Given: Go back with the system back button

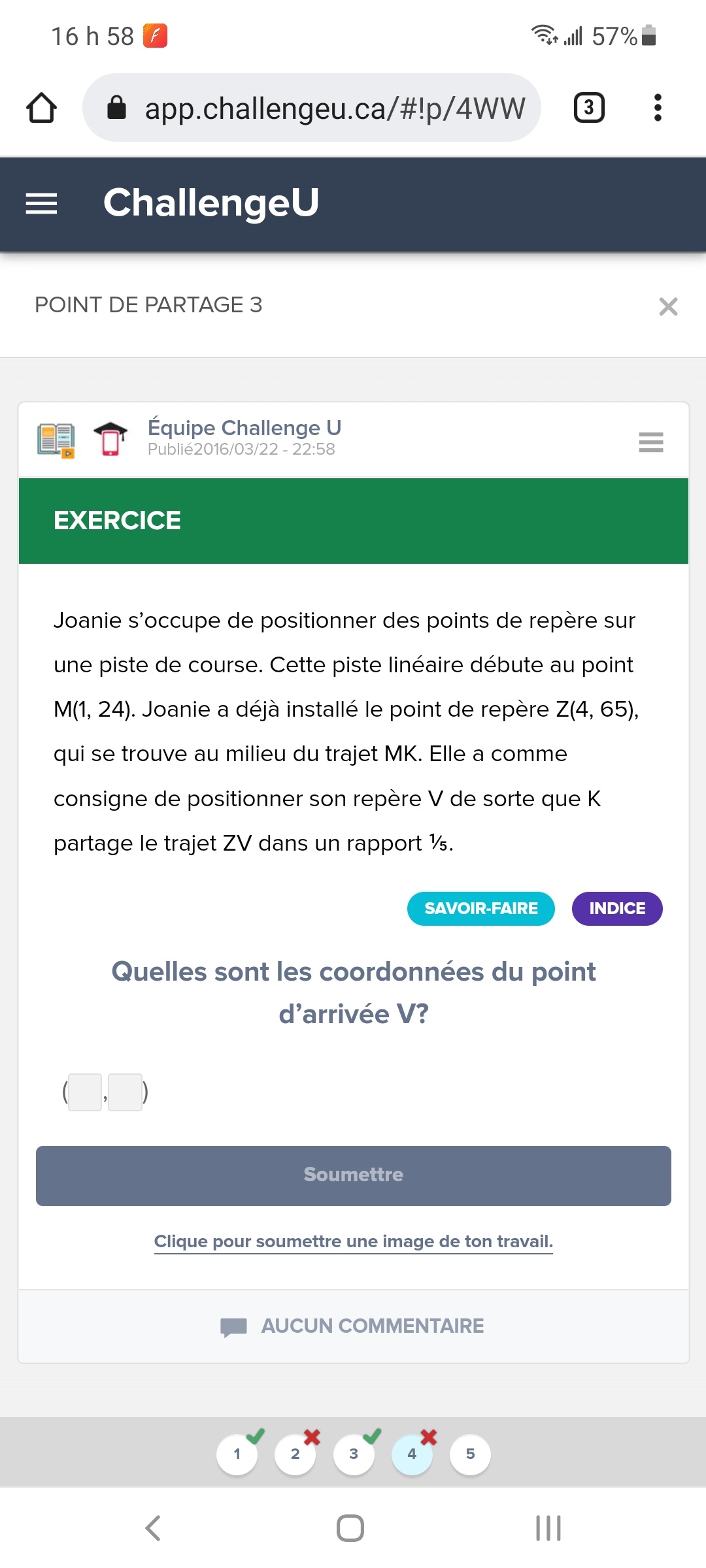Looking at the screenshot, I should pyautogui.click(x=153, y=1528).
